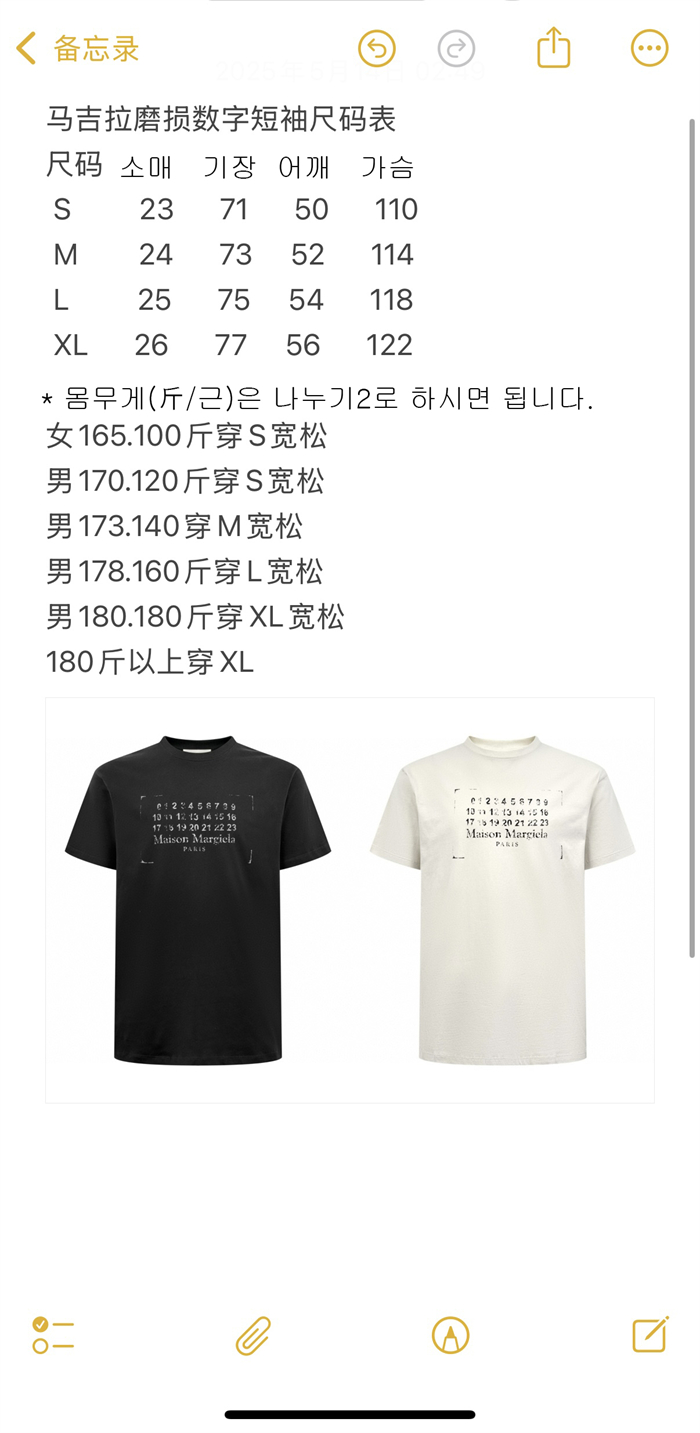Tap the paperclip attachment icon
The height and width of the screenshot is (1433, 700).
253,1335
